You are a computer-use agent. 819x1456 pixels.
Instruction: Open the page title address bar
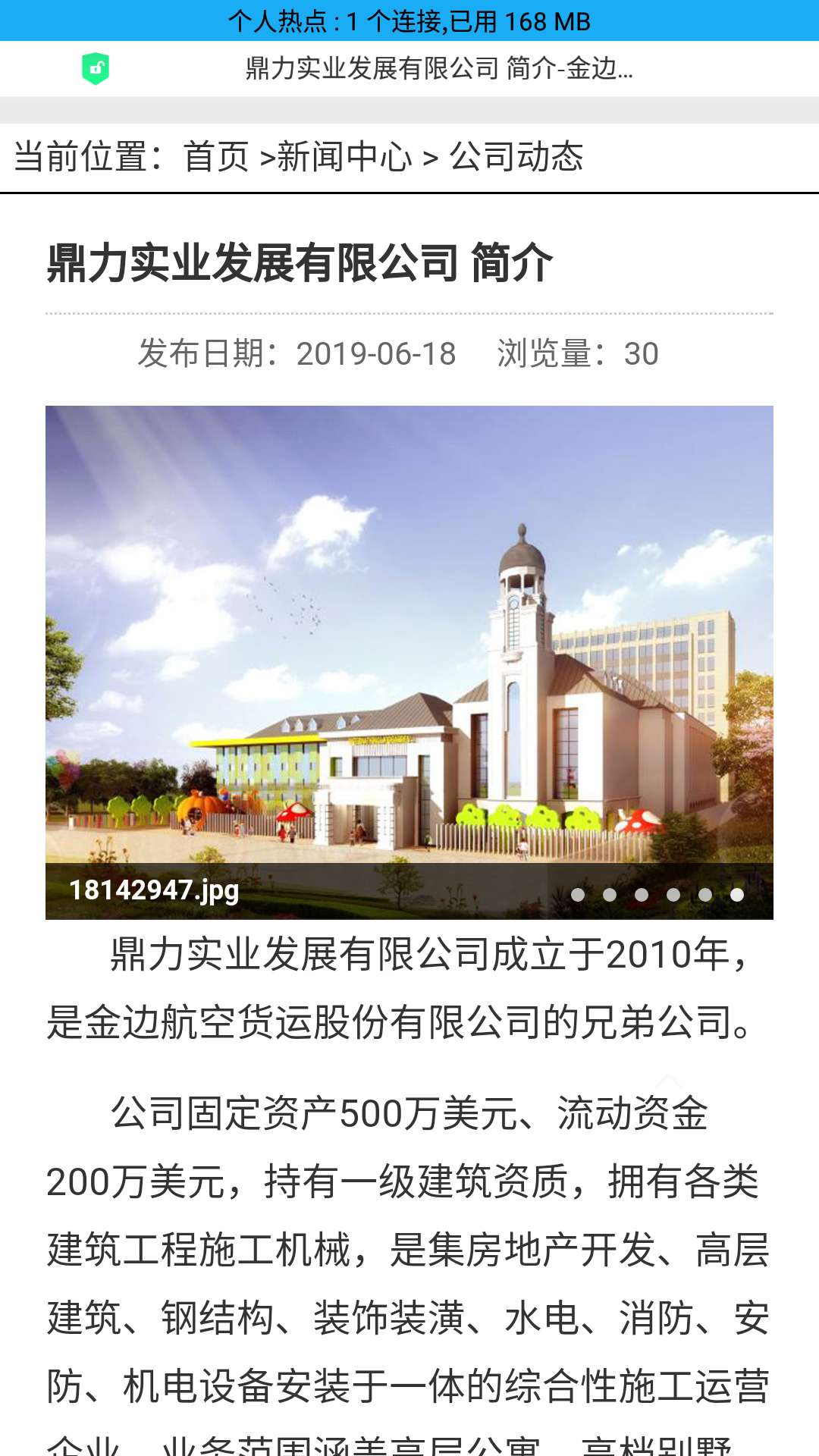[x=438, y=69]
